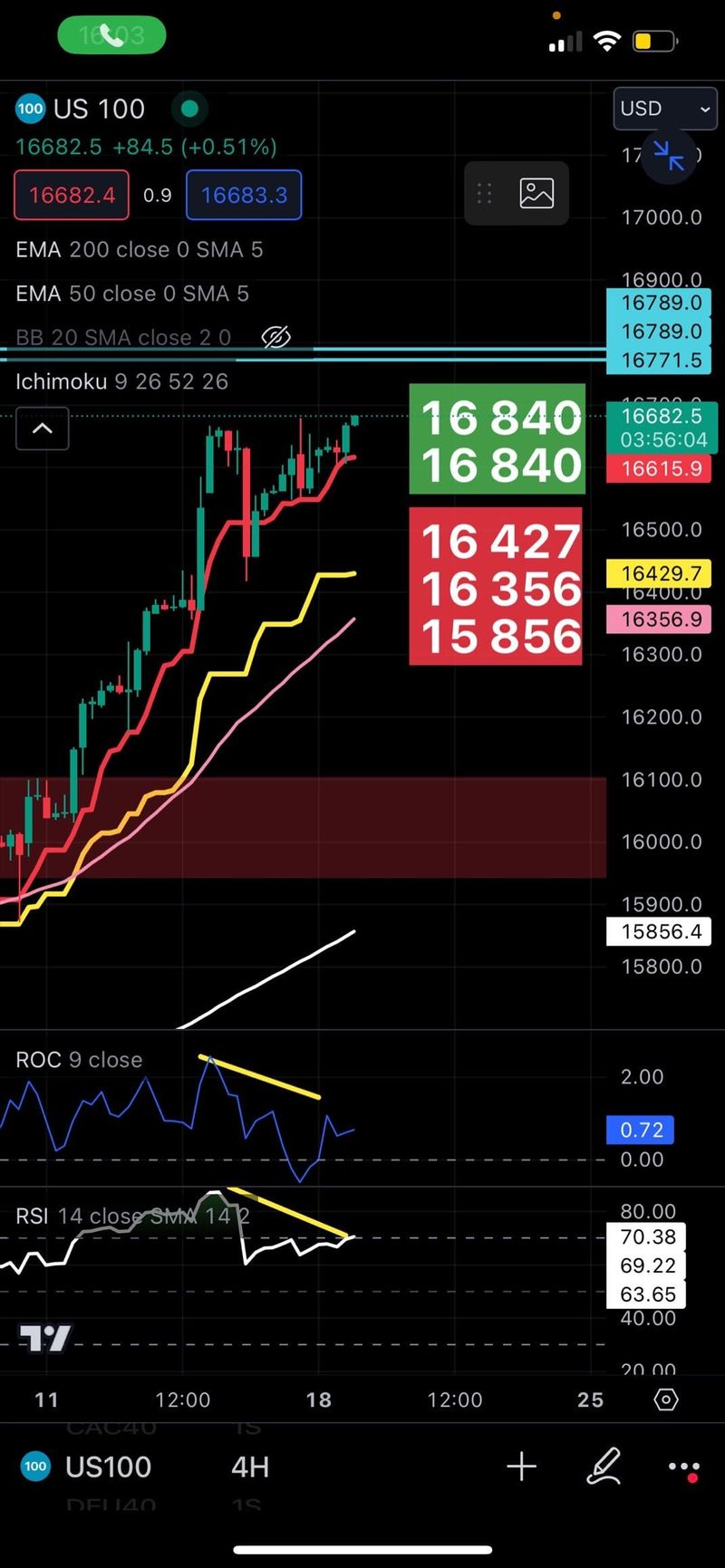Toggle Bollinger Bands visibility with the eye icon
Image resolution: width=725 pixels, height=1568 pixels.
click(x=275, y=336)
